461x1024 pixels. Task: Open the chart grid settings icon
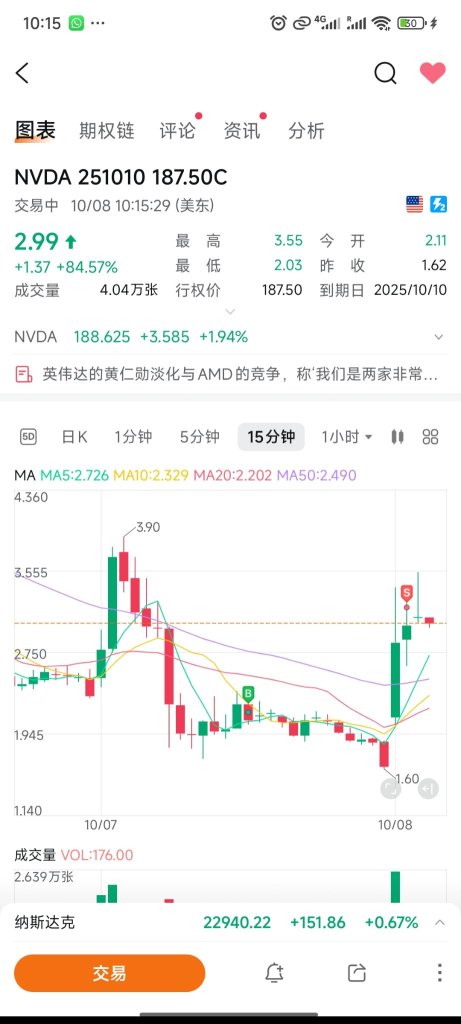pyautogui.click(x=430, y=437)
